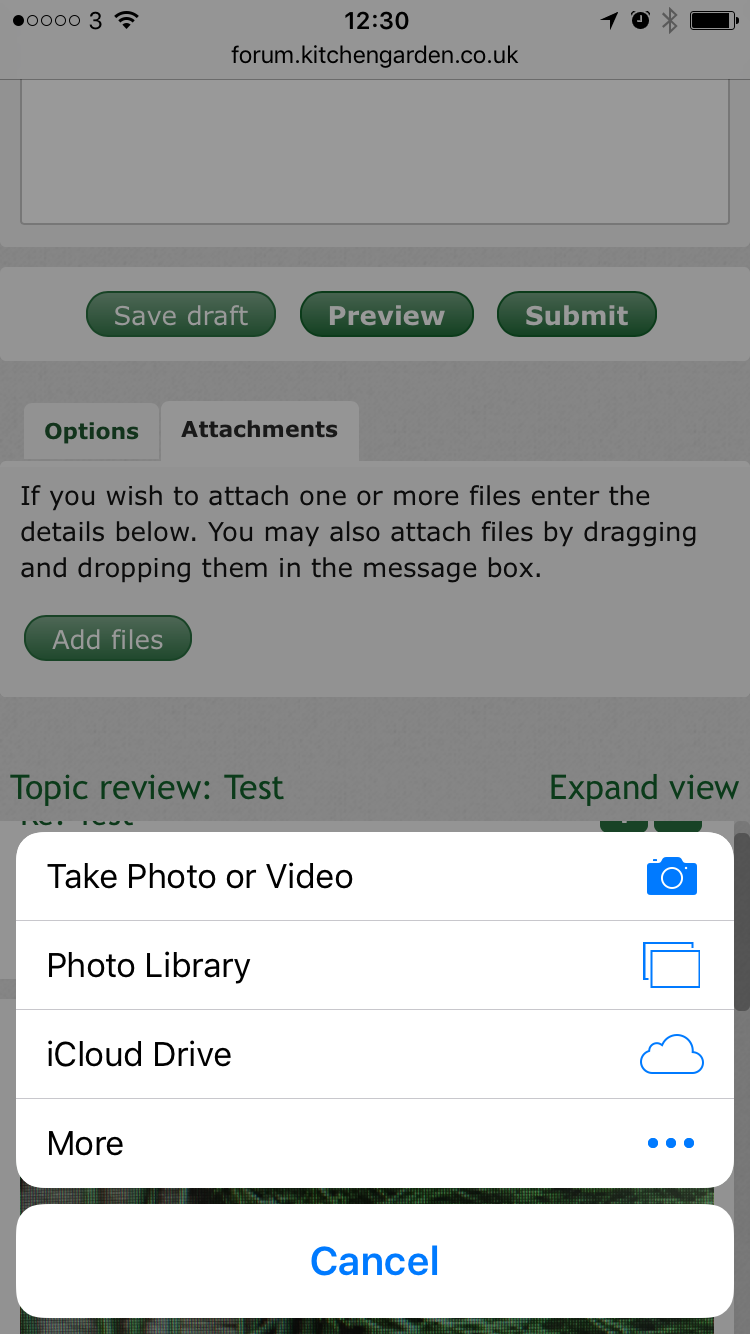Cancel the attachment action sheet

point(374,1261)
